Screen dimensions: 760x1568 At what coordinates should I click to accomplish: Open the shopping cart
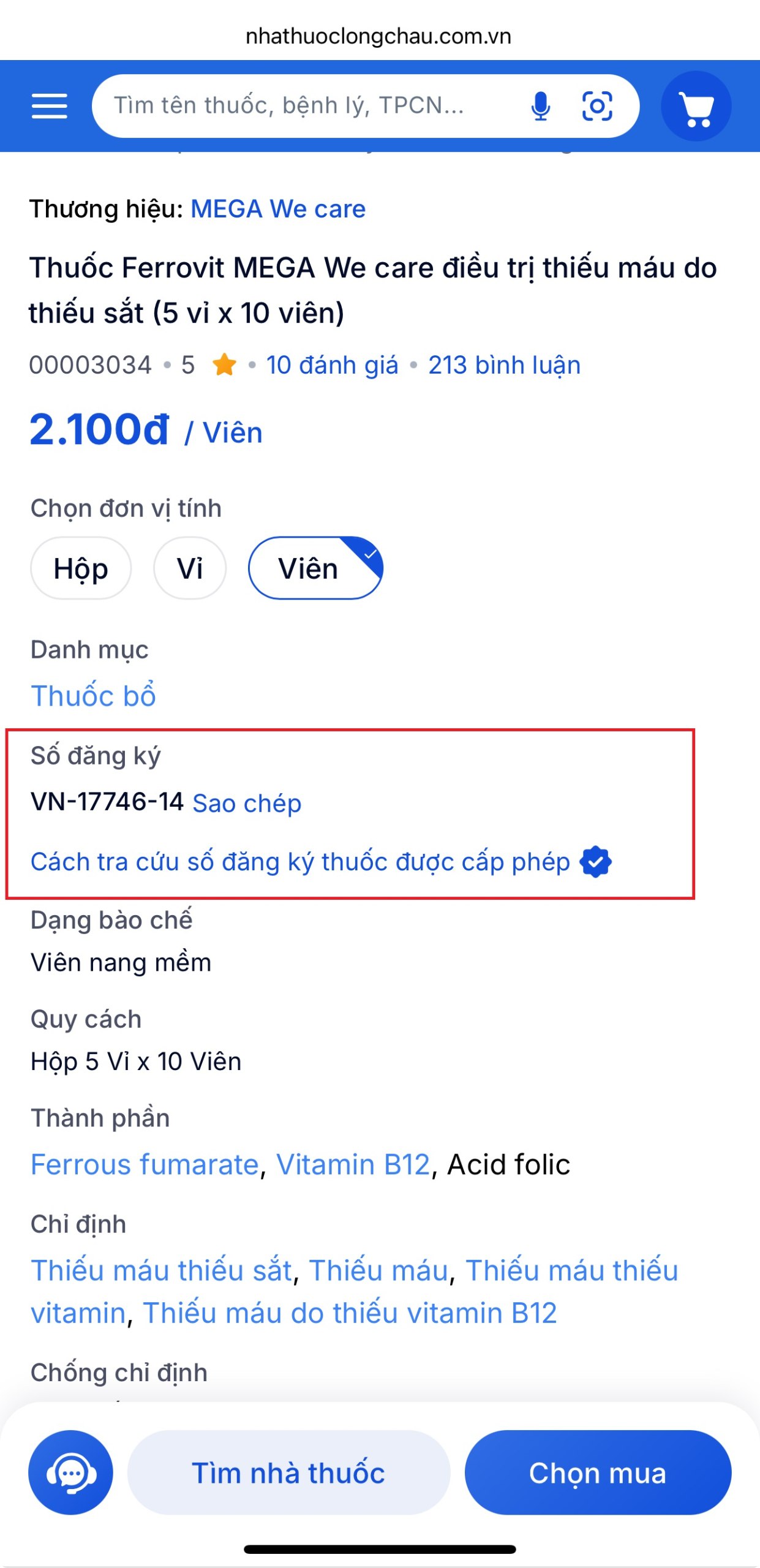[x=695, y=106]
